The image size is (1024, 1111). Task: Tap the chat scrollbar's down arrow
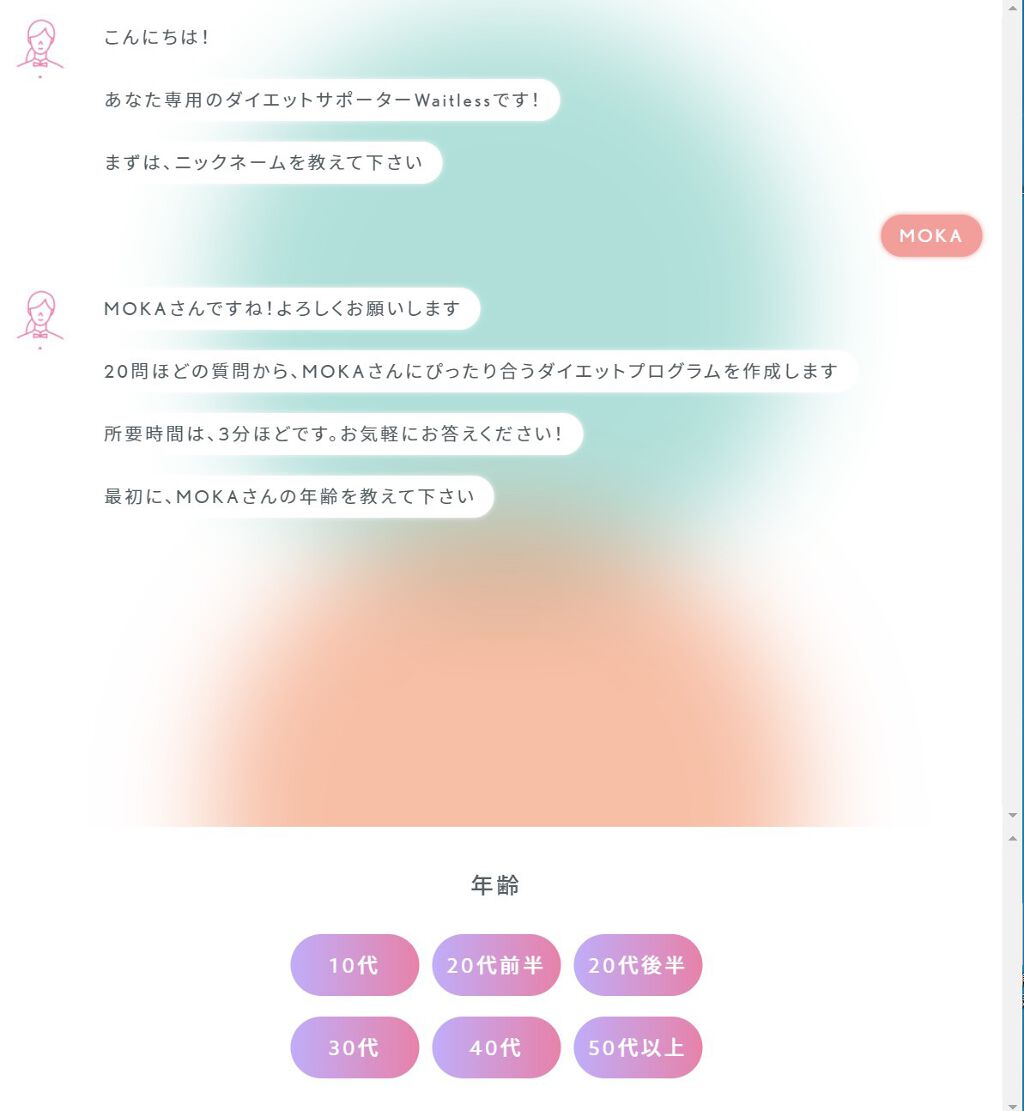point(1013,816)
